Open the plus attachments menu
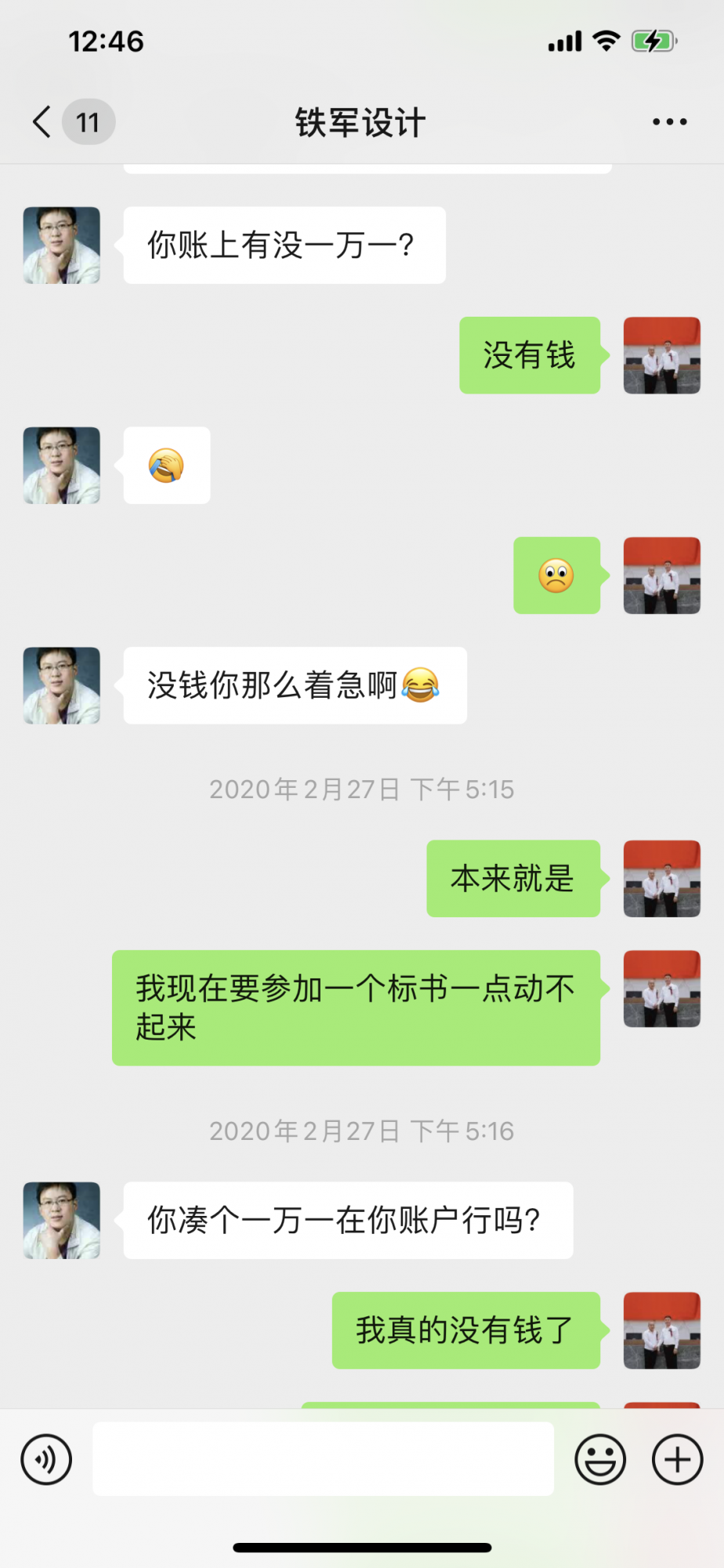Image resolution: width=724 pixels, height=1568 pixels. [x=677, y=1460]
